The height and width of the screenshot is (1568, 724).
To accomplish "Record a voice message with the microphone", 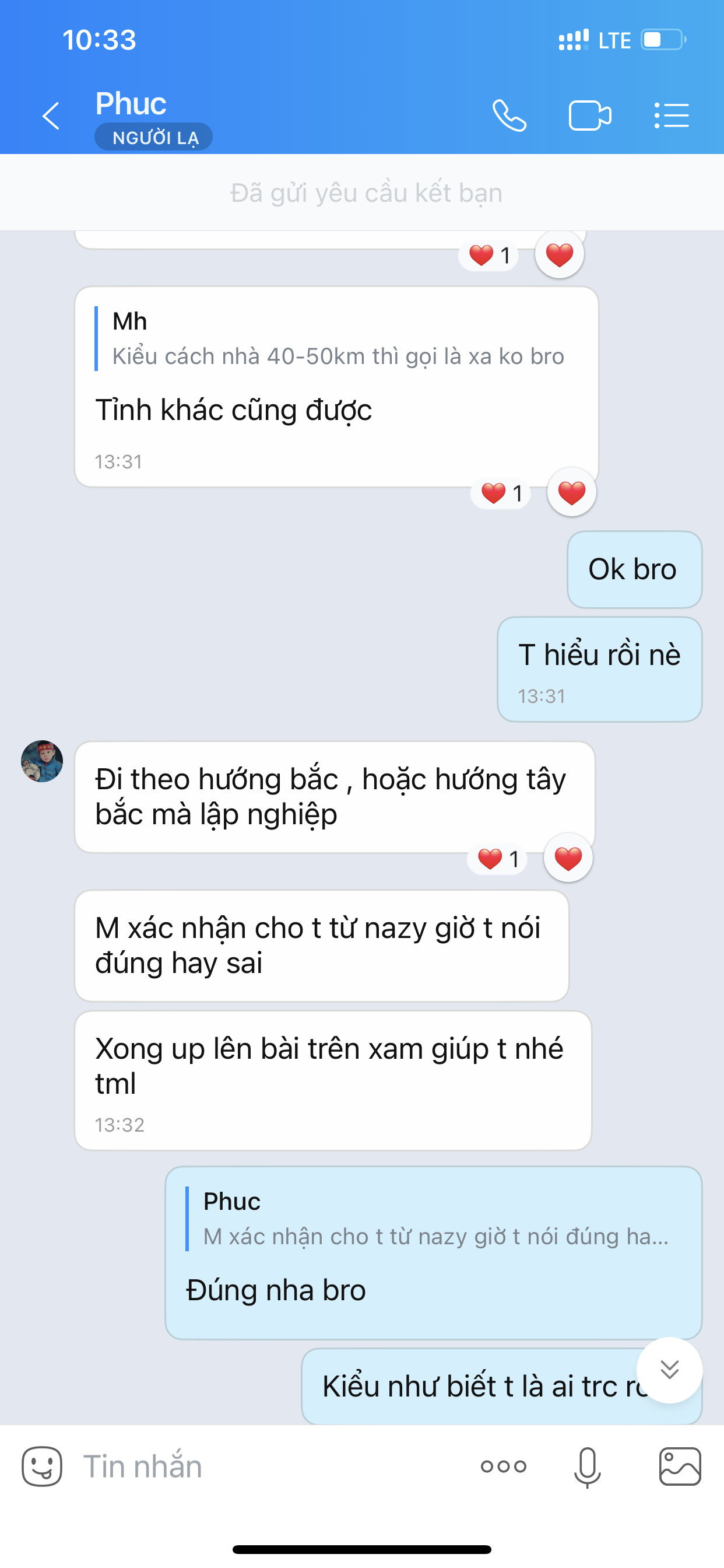I will pos(587,1466).
